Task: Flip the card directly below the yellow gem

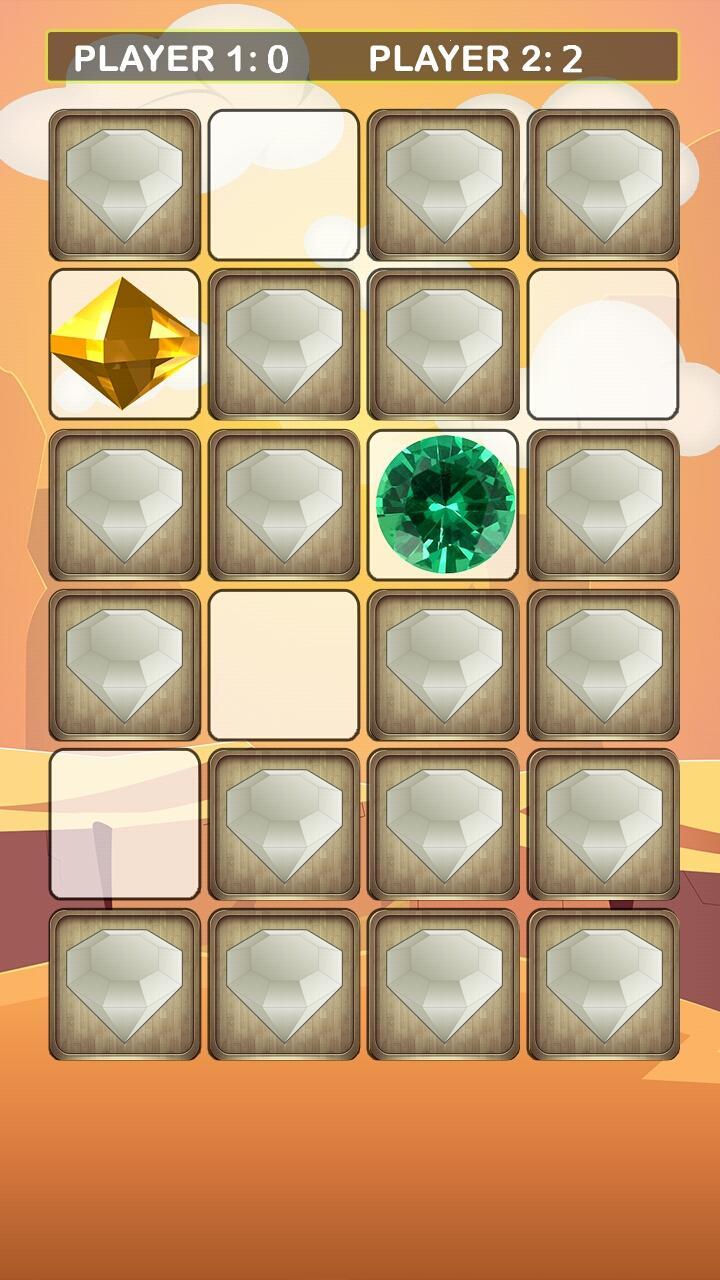Action: pyautogui.click(x=124, y=505)
